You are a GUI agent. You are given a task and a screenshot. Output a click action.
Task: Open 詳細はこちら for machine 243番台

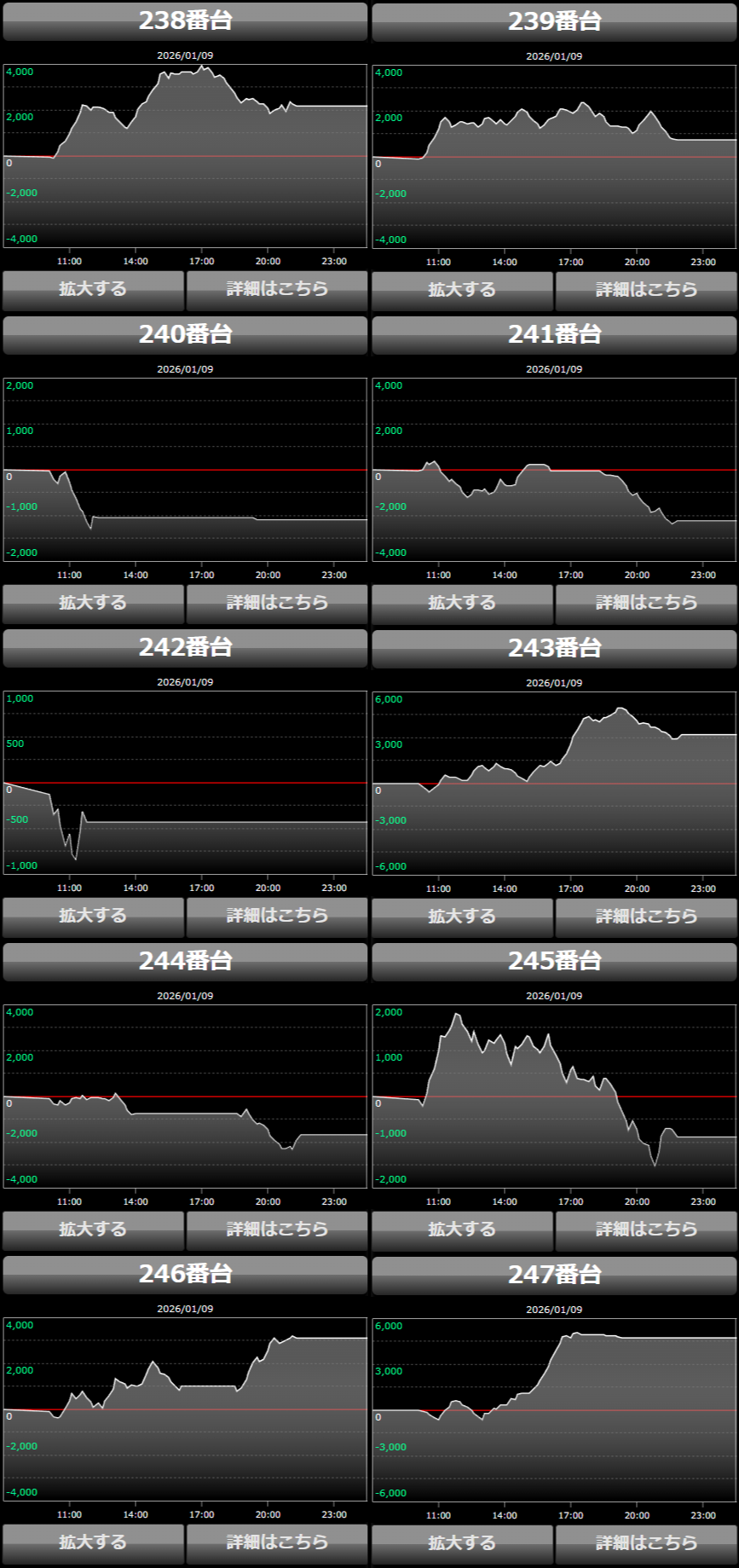tap(646, 917)
